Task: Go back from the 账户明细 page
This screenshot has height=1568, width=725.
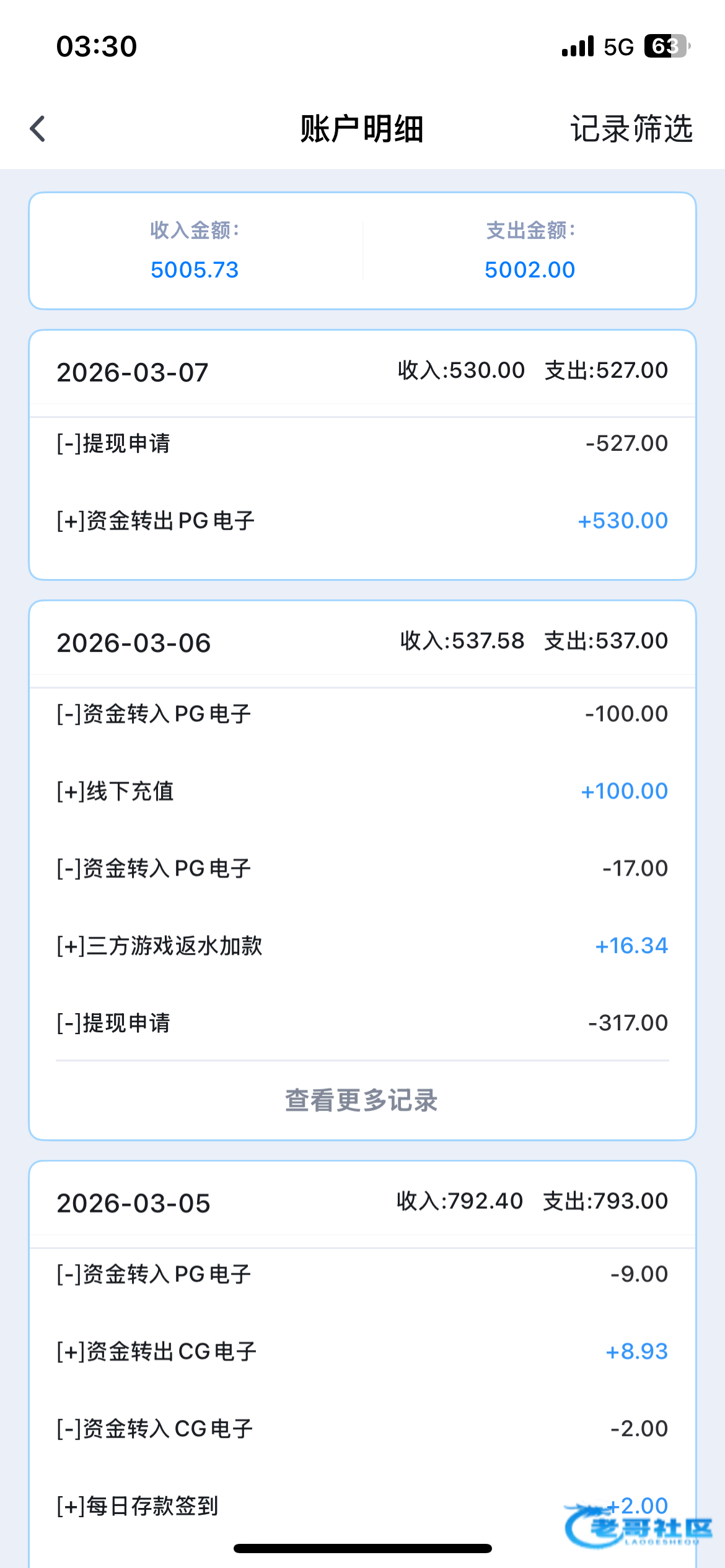Action: point(38,129)
